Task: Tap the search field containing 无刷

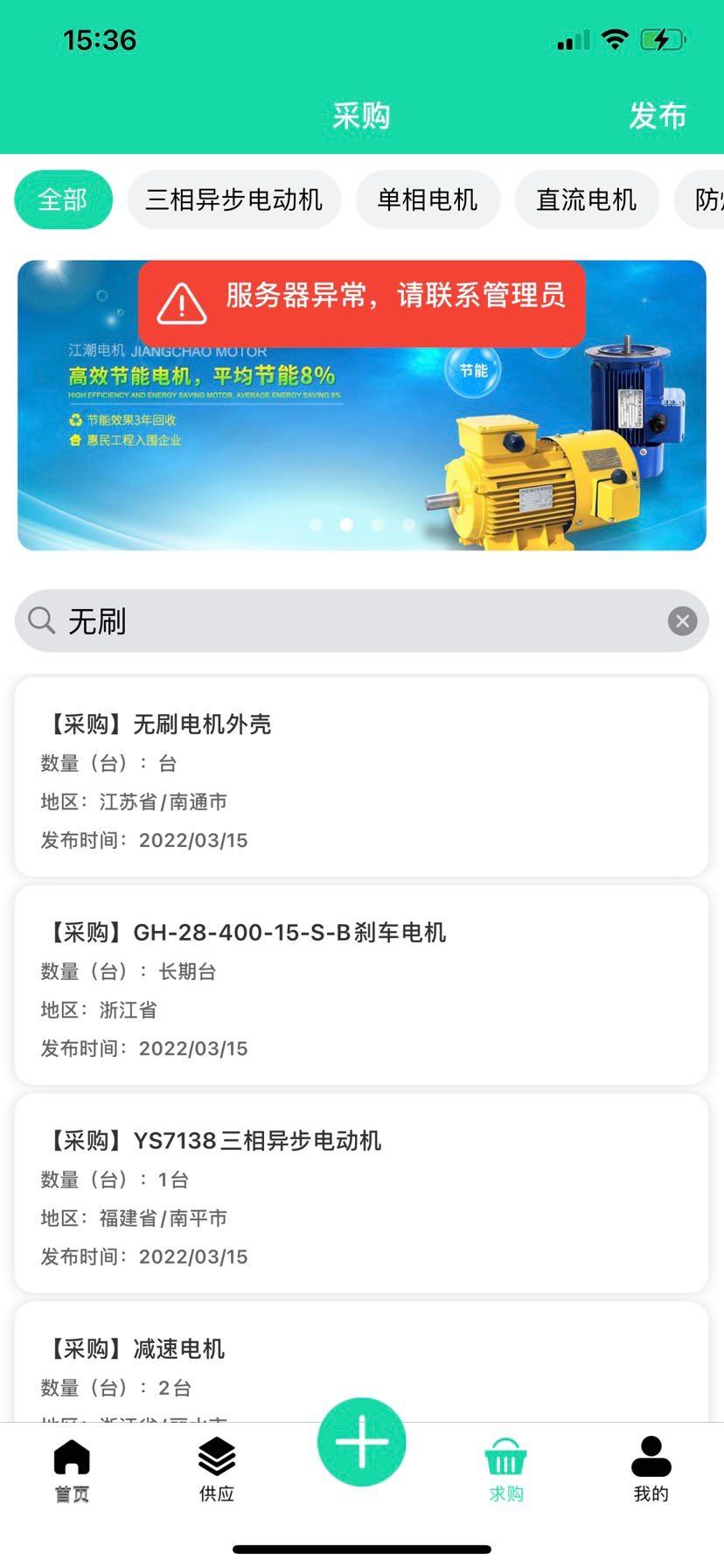Action: (350, 621)
